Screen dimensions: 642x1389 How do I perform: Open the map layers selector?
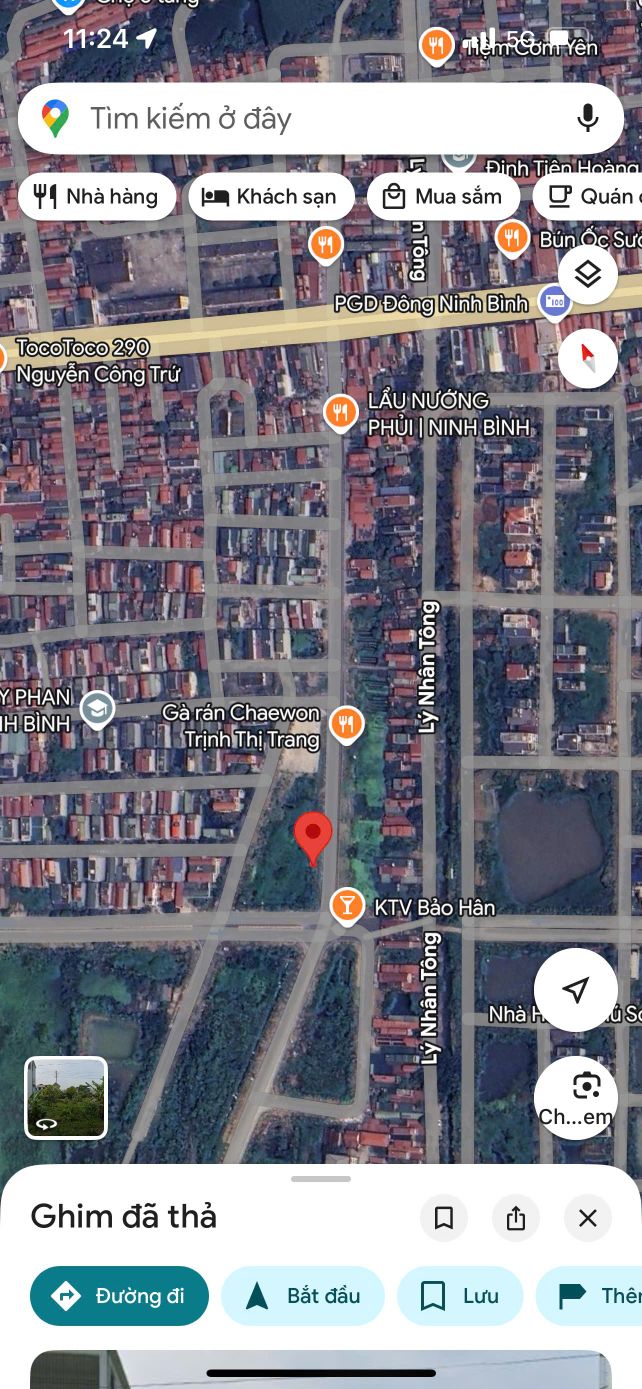[x=588, y=274]
